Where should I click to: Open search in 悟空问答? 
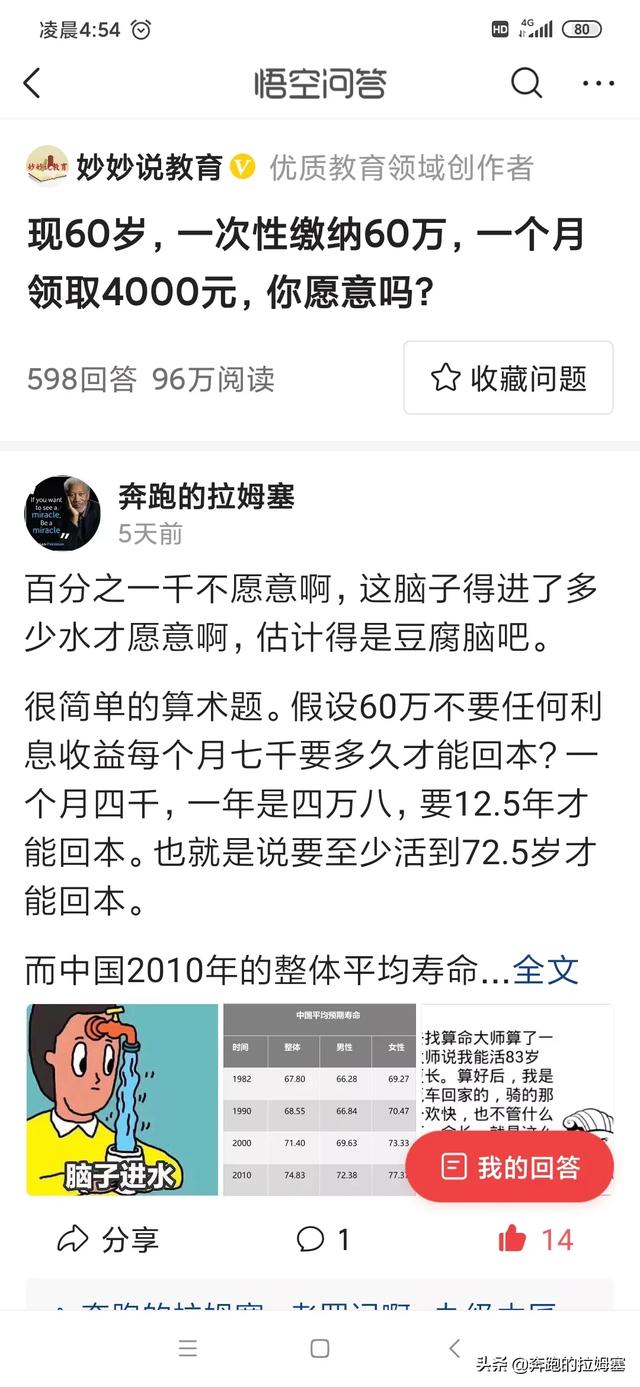tap(526, 84)
